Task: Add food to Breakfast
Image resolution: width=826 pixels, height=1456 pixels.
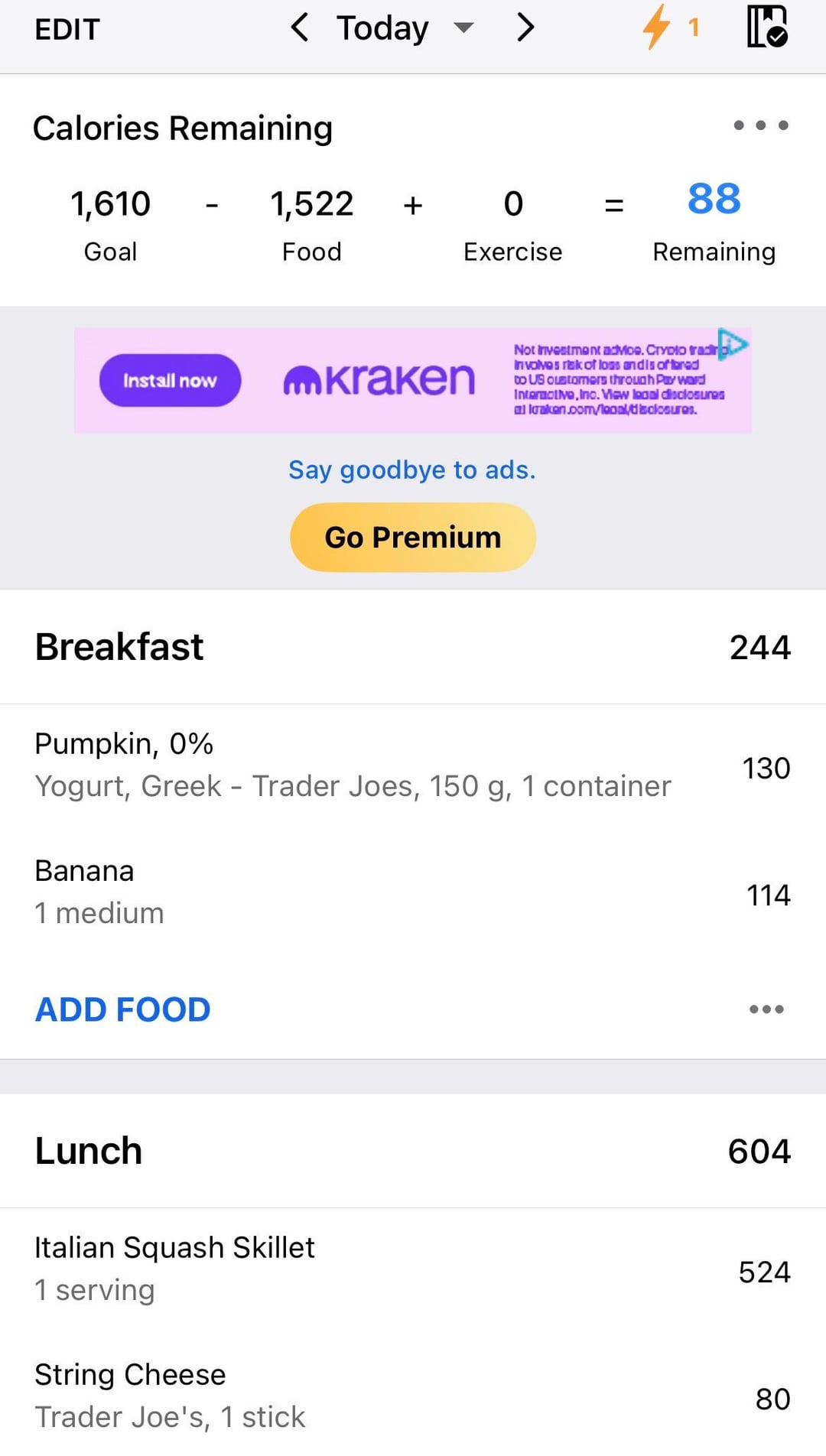Action: tap(122, 1009)
